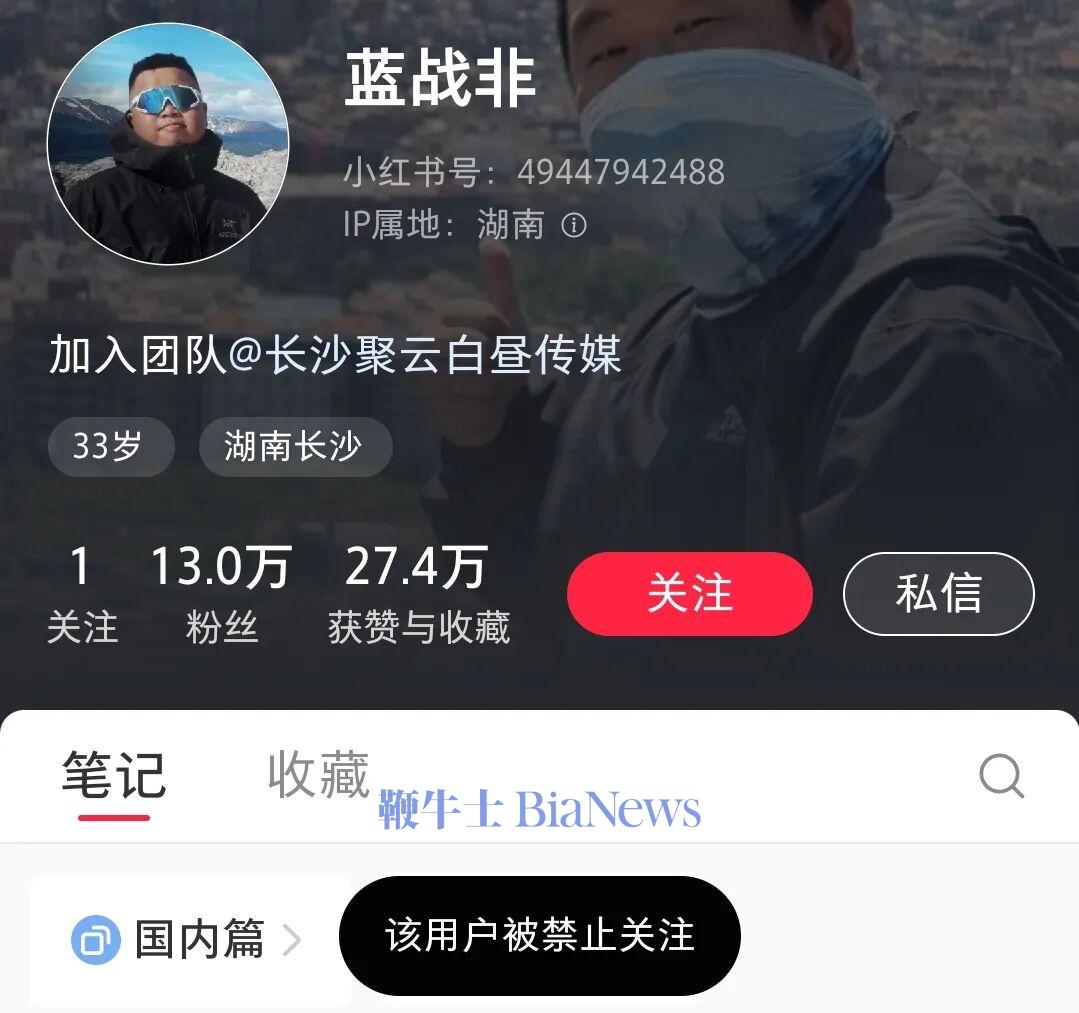Open 私信 private message

point(938,594)
